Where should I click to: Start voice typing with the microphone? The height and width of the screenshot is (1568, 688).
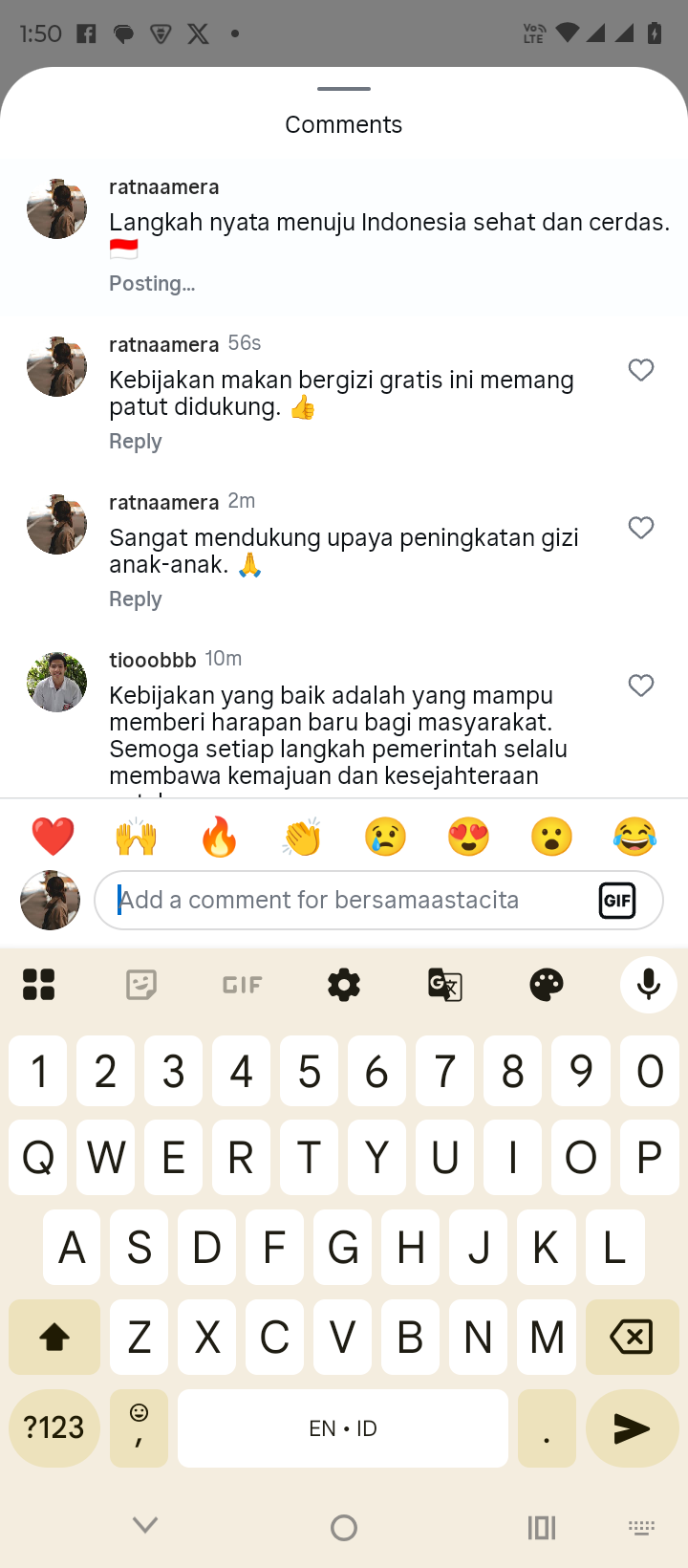(649, 984)
